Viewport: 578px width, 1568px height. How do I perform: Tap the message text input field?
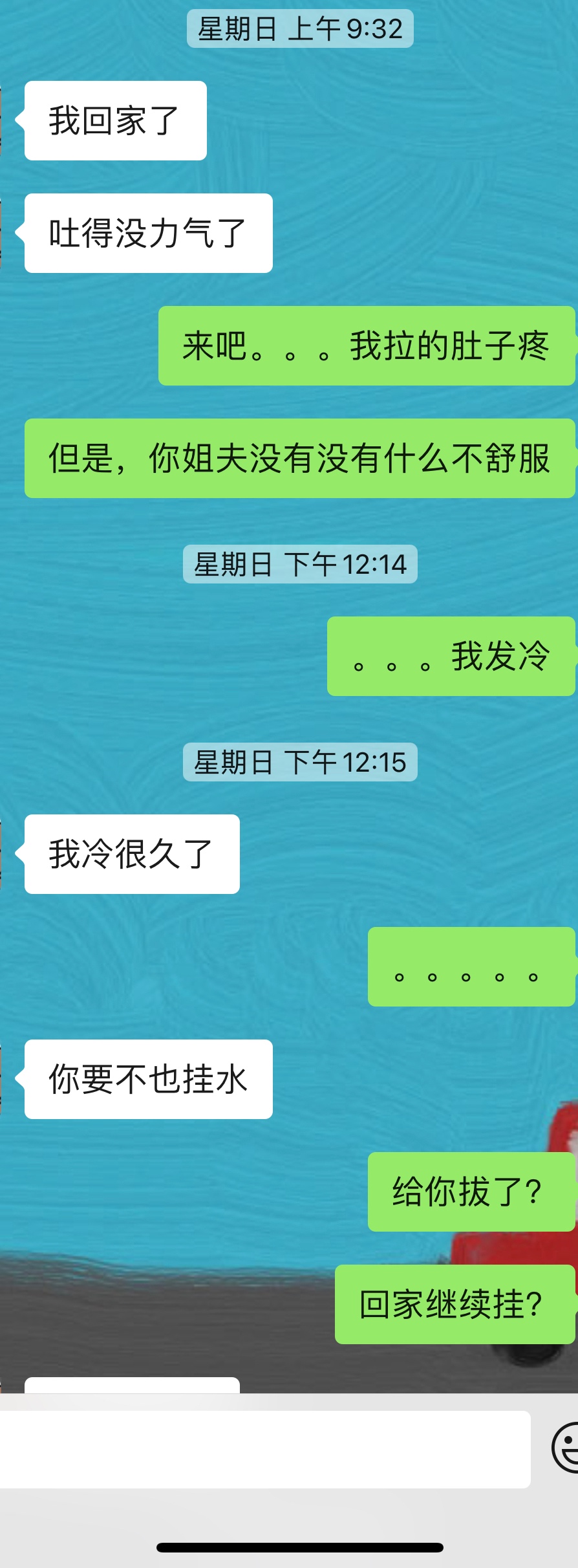[x=265, y=1450]
